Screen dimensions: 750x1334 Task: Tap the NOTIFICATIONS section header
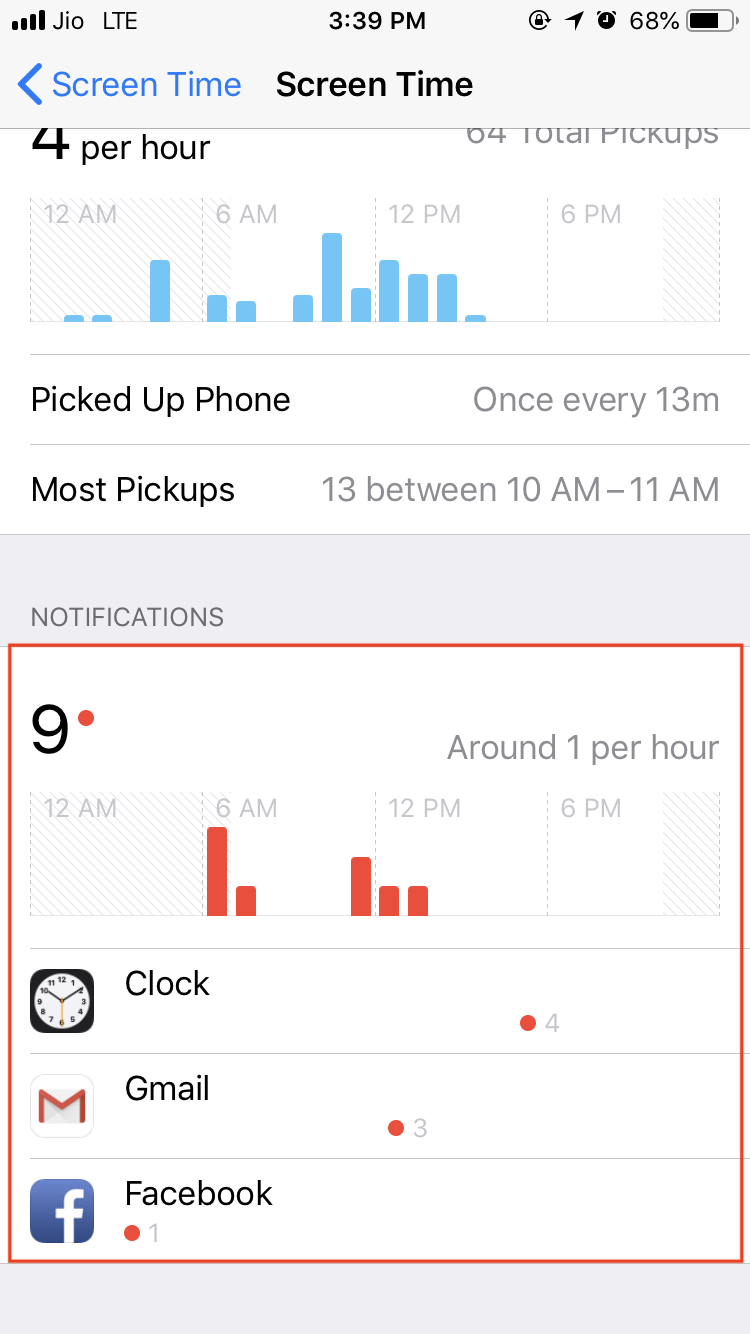[x=126, y=617]
